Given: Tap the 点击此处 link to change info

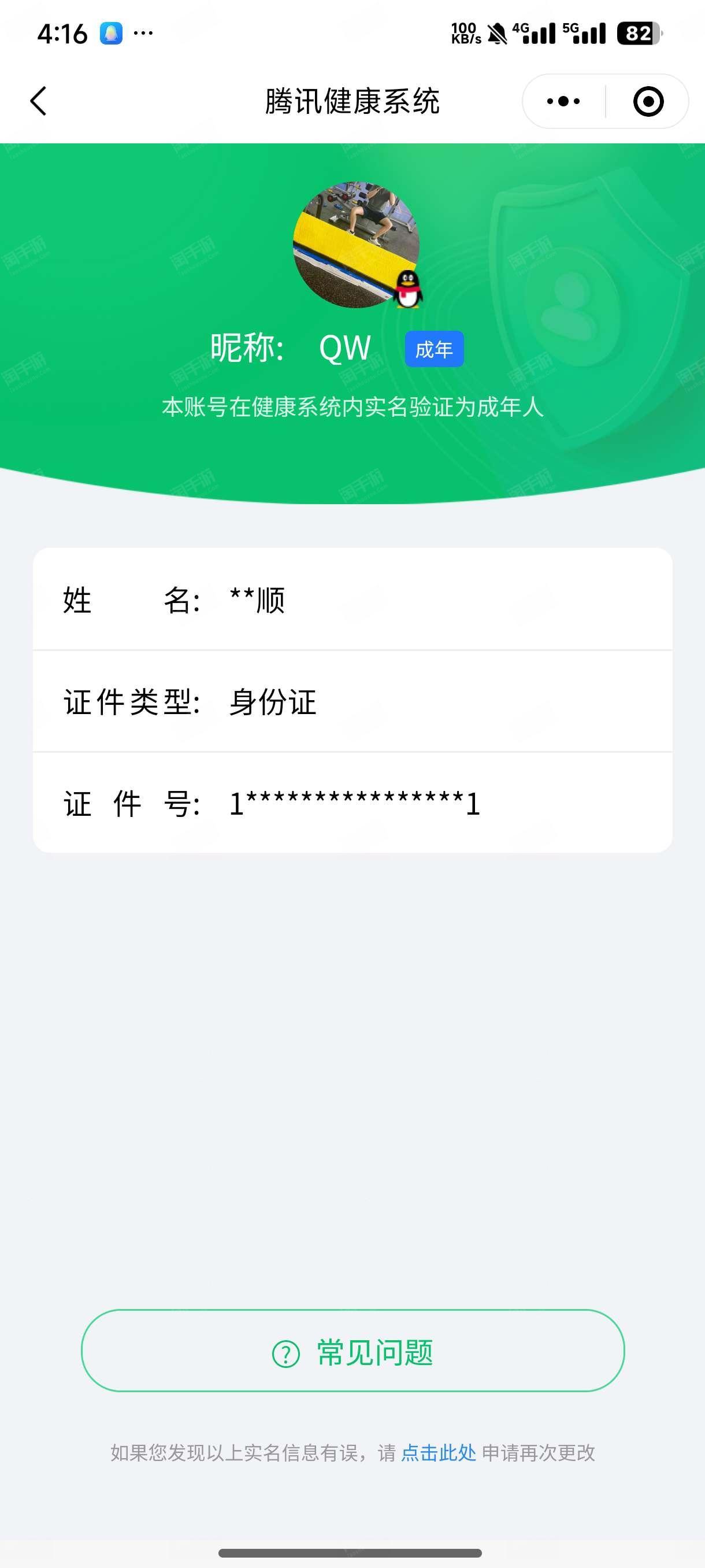Looking at the screenshot, I should click(x=439, y=1453).
